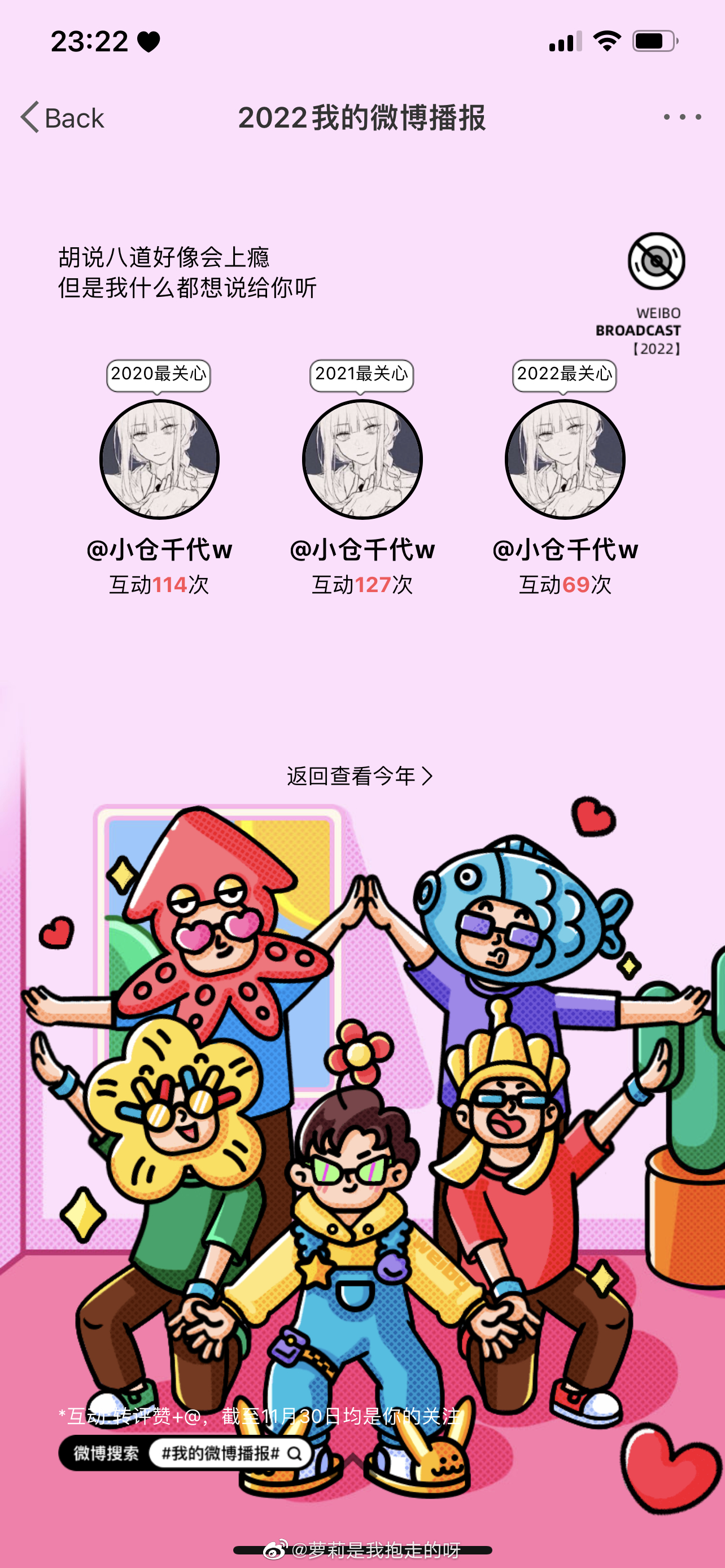Toggle the muted sound icon
725x1568 pixels.
656,261
